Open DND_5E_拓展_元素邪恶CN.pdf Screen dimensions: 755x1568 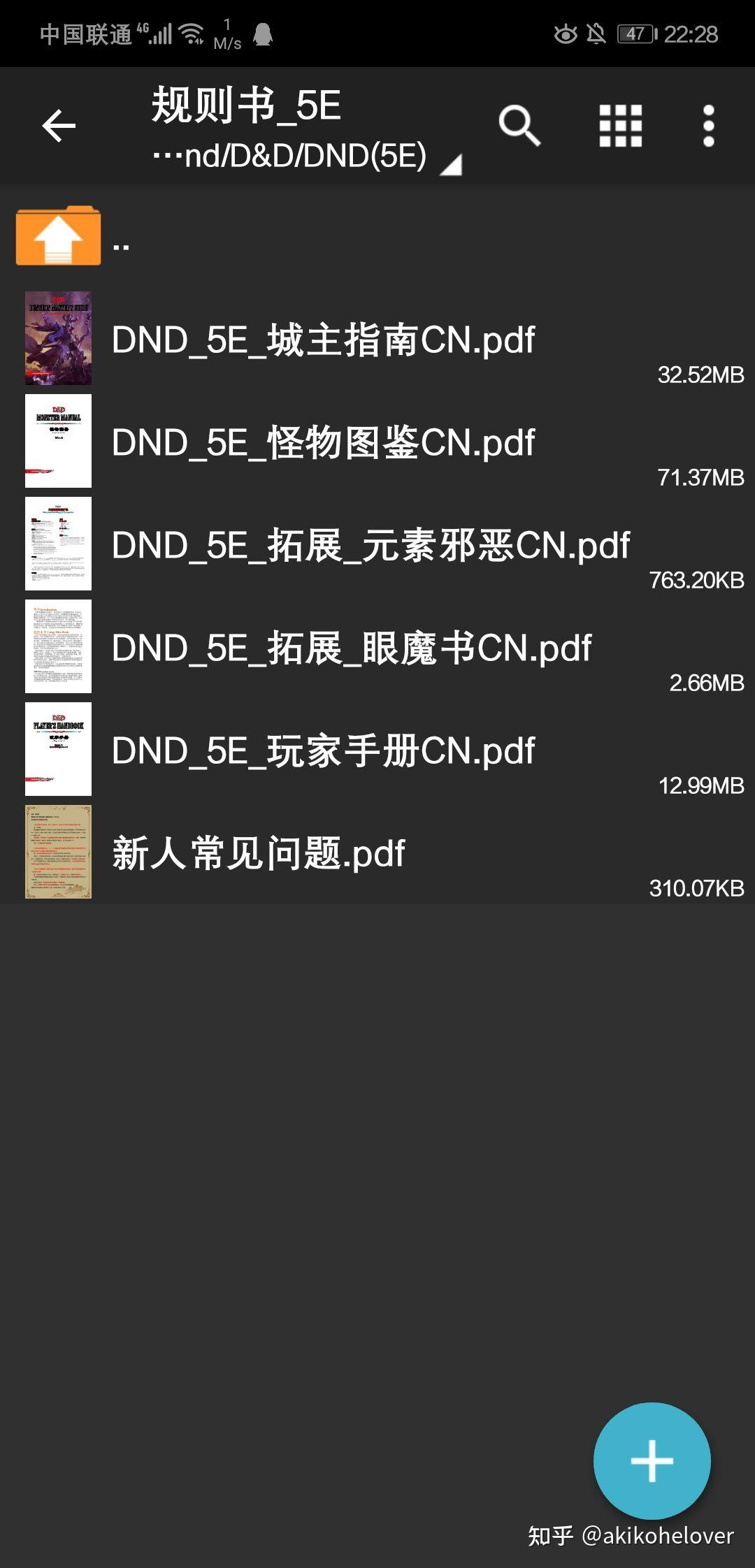[x=371, y=545]
